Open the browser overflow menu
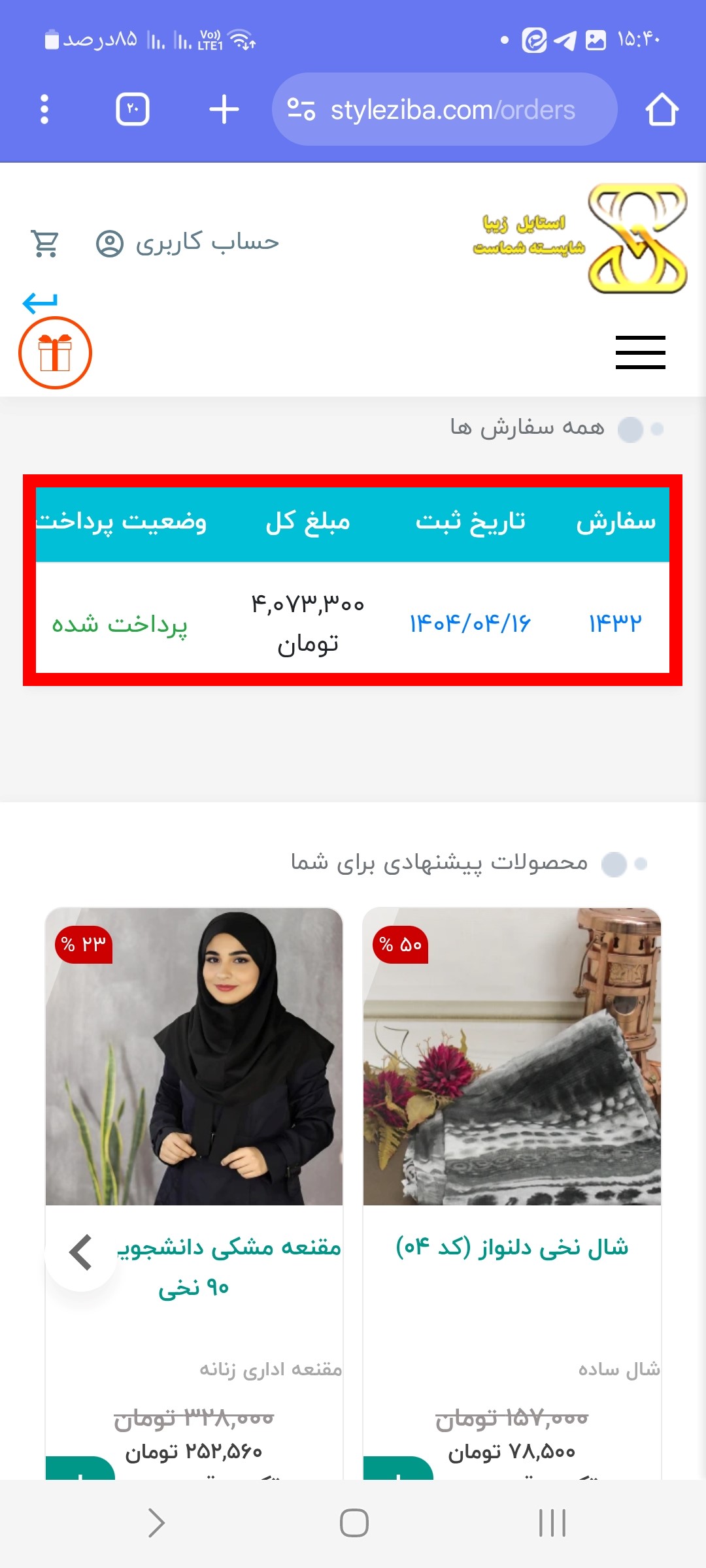Viewport: 706px width, 1568px height. tap(44, 109)
